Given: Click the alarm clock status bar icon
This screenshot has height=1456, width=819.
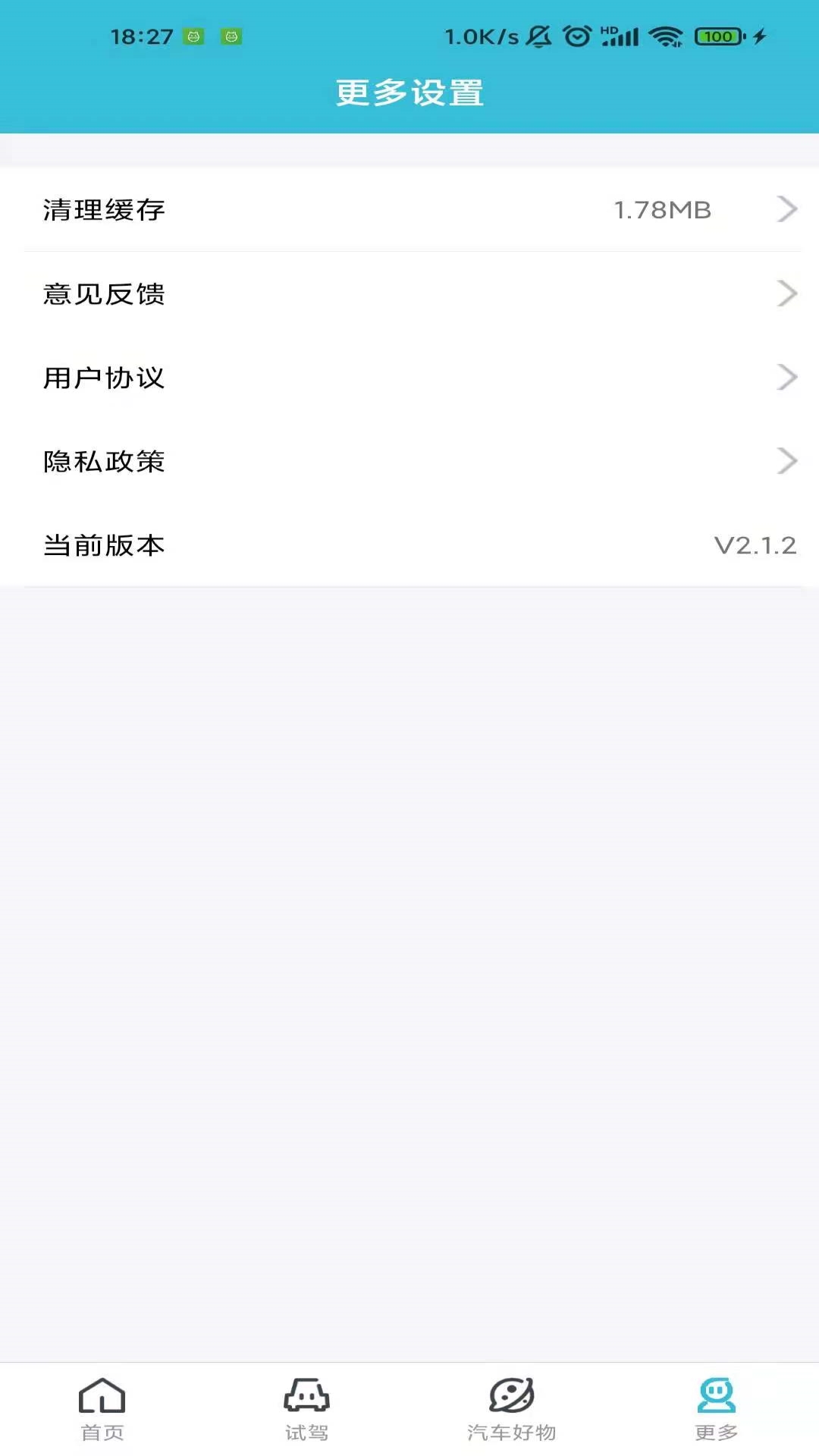Looking at the screenshot, I should (x=576, y=34).
